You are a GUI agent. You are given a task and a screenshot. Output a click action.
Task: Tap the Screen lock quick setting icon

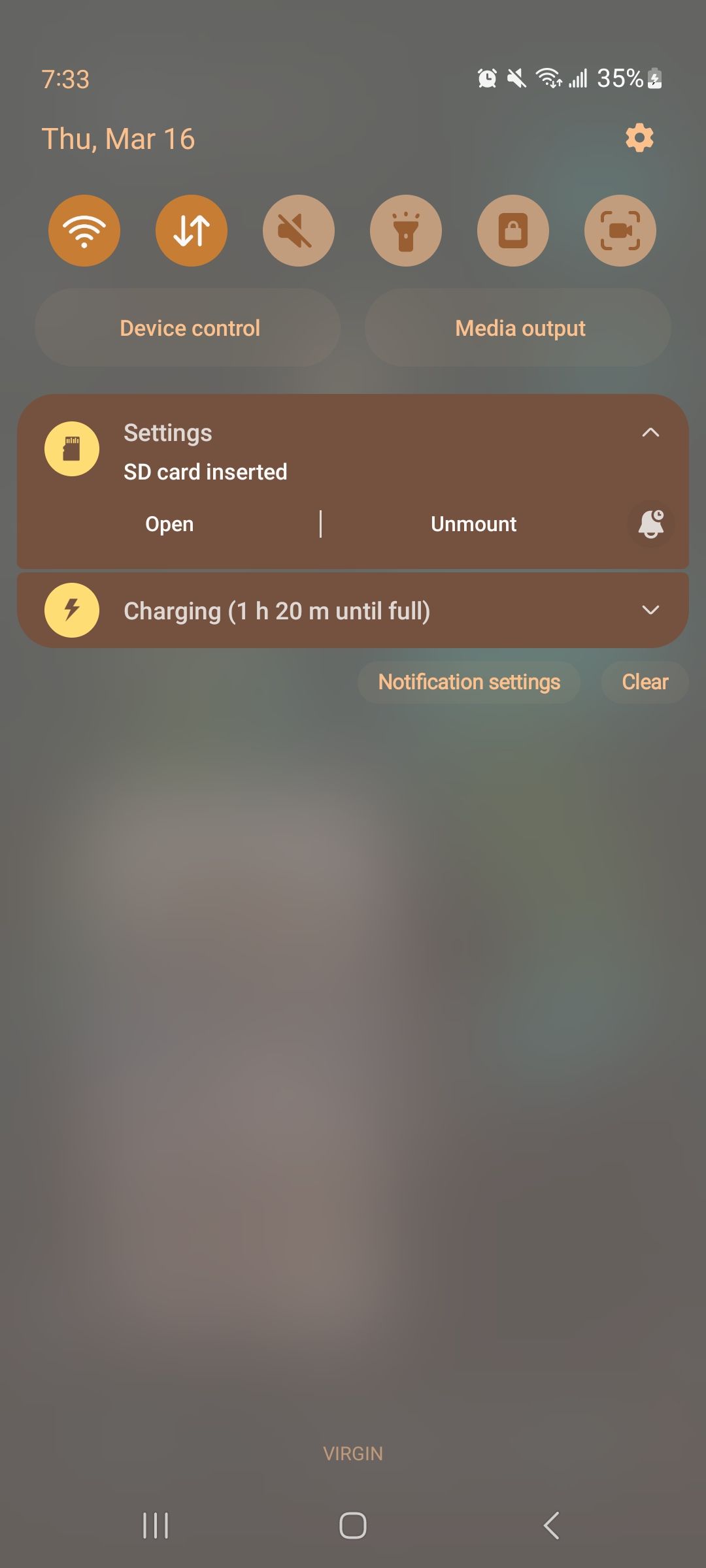click(x=513, y=231)
